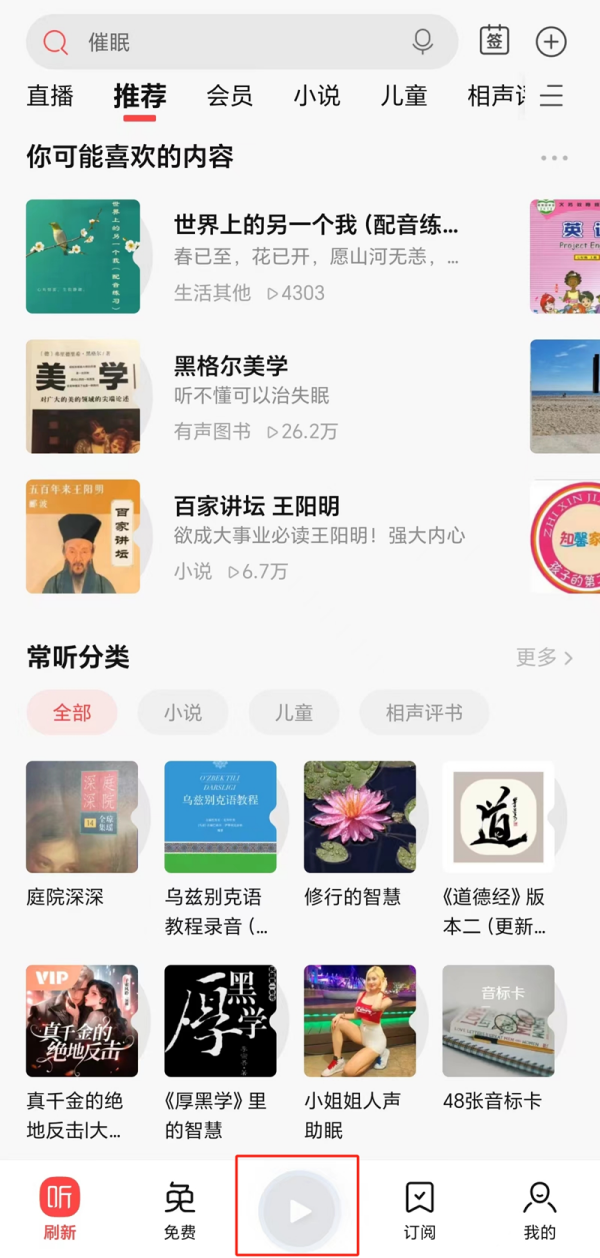Switch to the 会员 tab
The width and height of the screenshot is (600, 1258).
(x=229, y=96)
